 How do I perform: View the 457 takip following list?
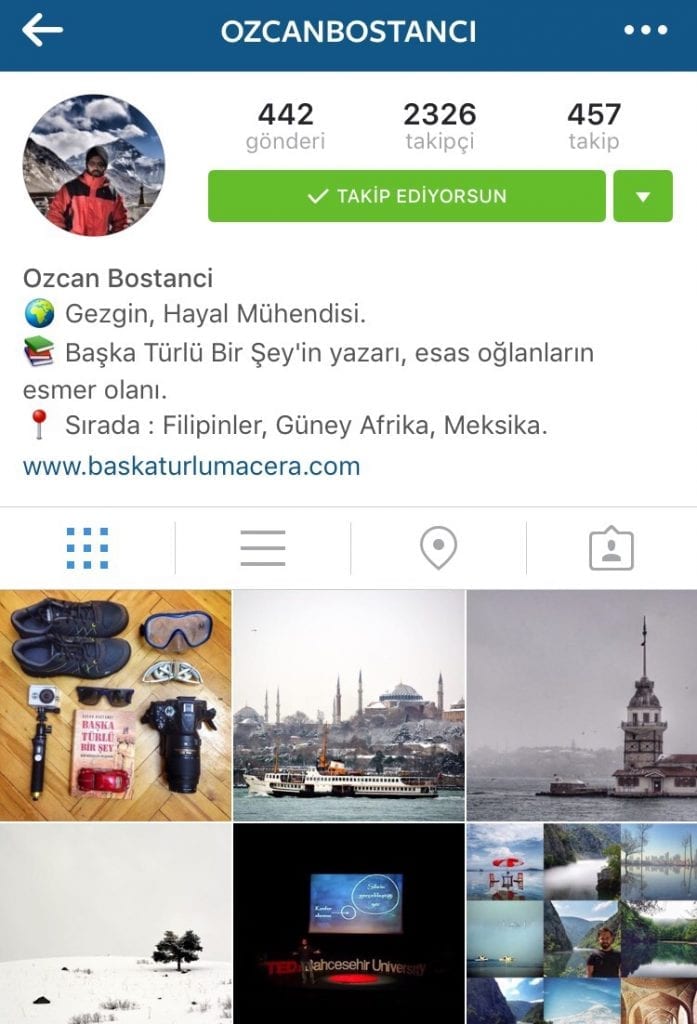(594, 126)
